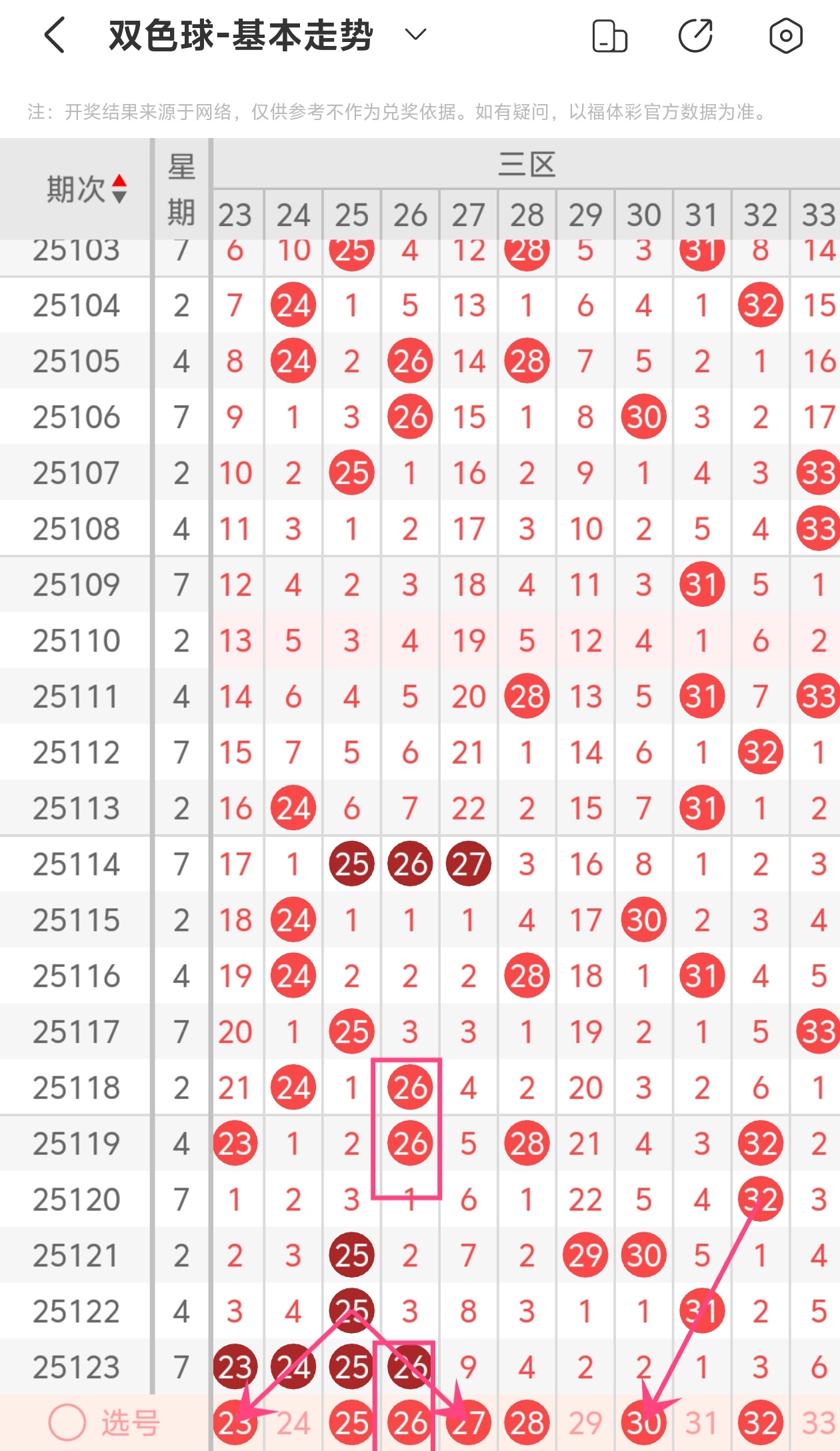Share this trend chart
This screenshot has width=840, height=1451.
click(695, 36)
